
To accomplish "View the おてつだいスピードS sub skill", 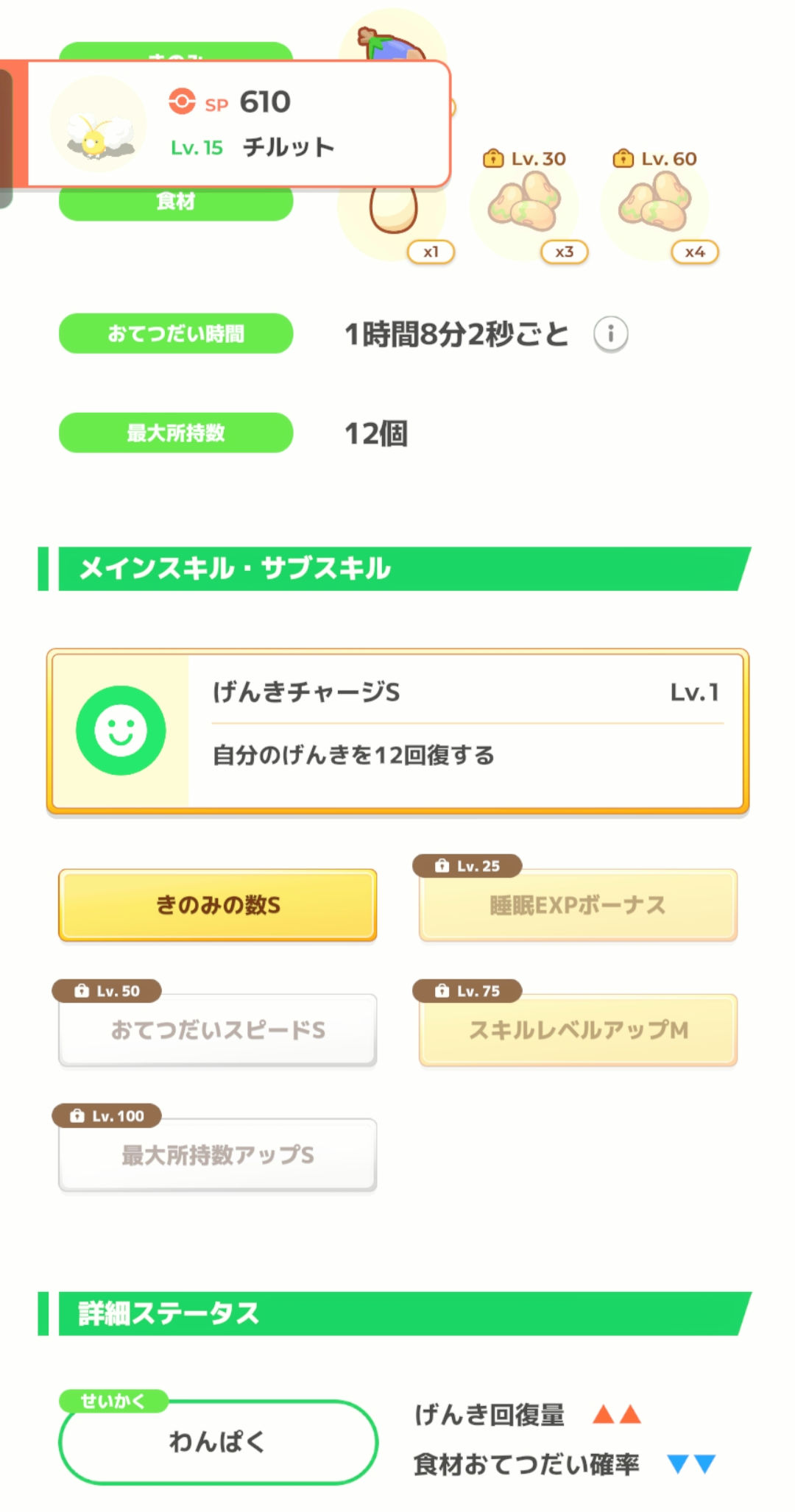I will click(218, 1030).
